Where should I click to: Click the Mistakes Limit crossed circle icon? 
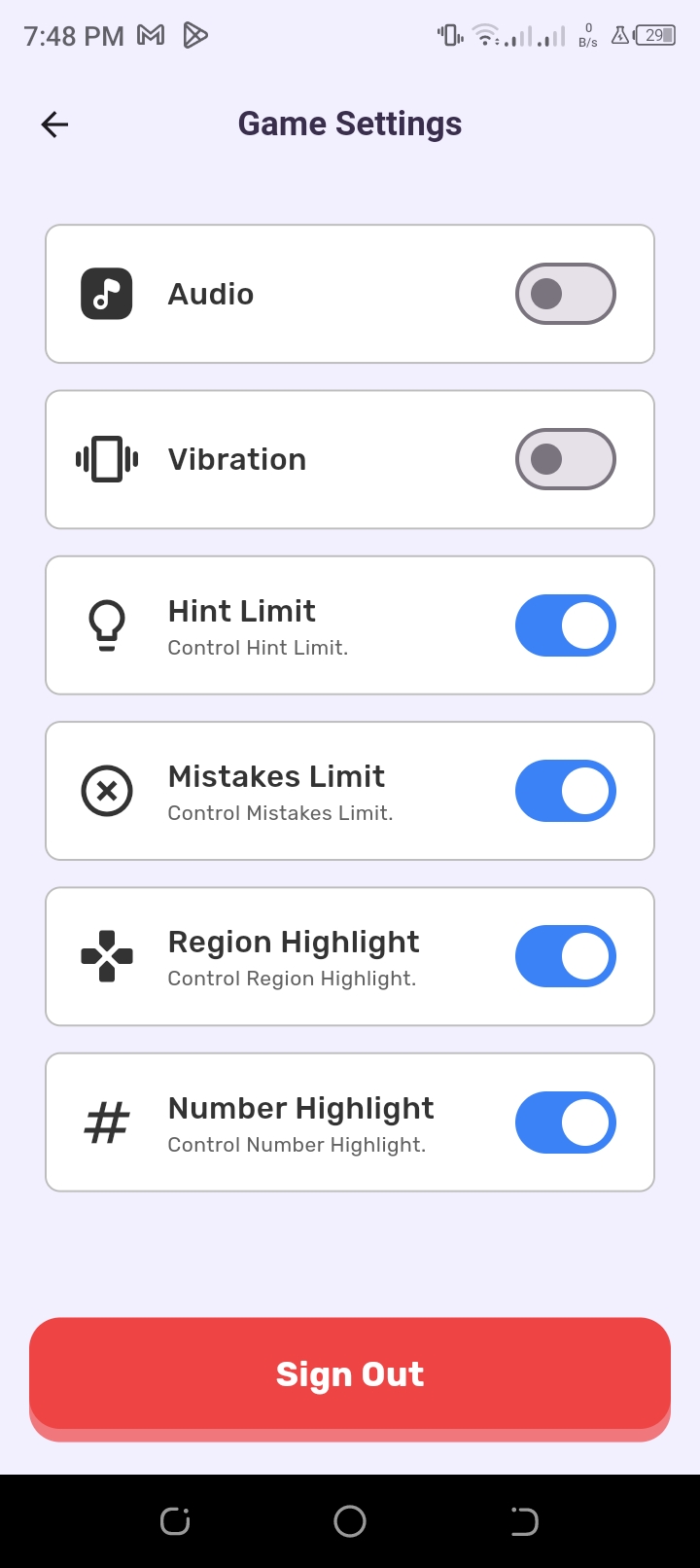(106, 790)
